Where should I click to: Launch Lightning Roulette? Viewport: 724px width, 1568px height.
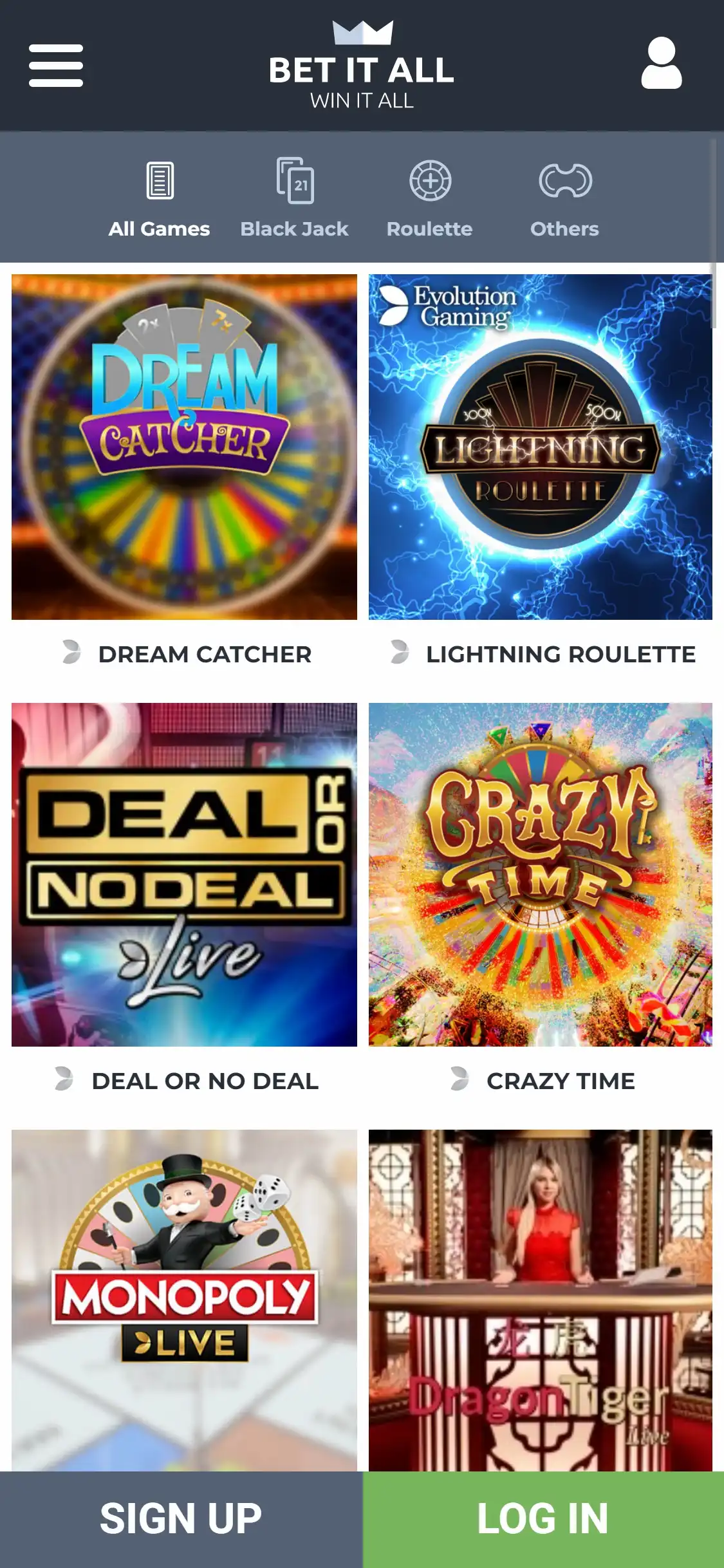pyautogui.click(x=540, y=447)
